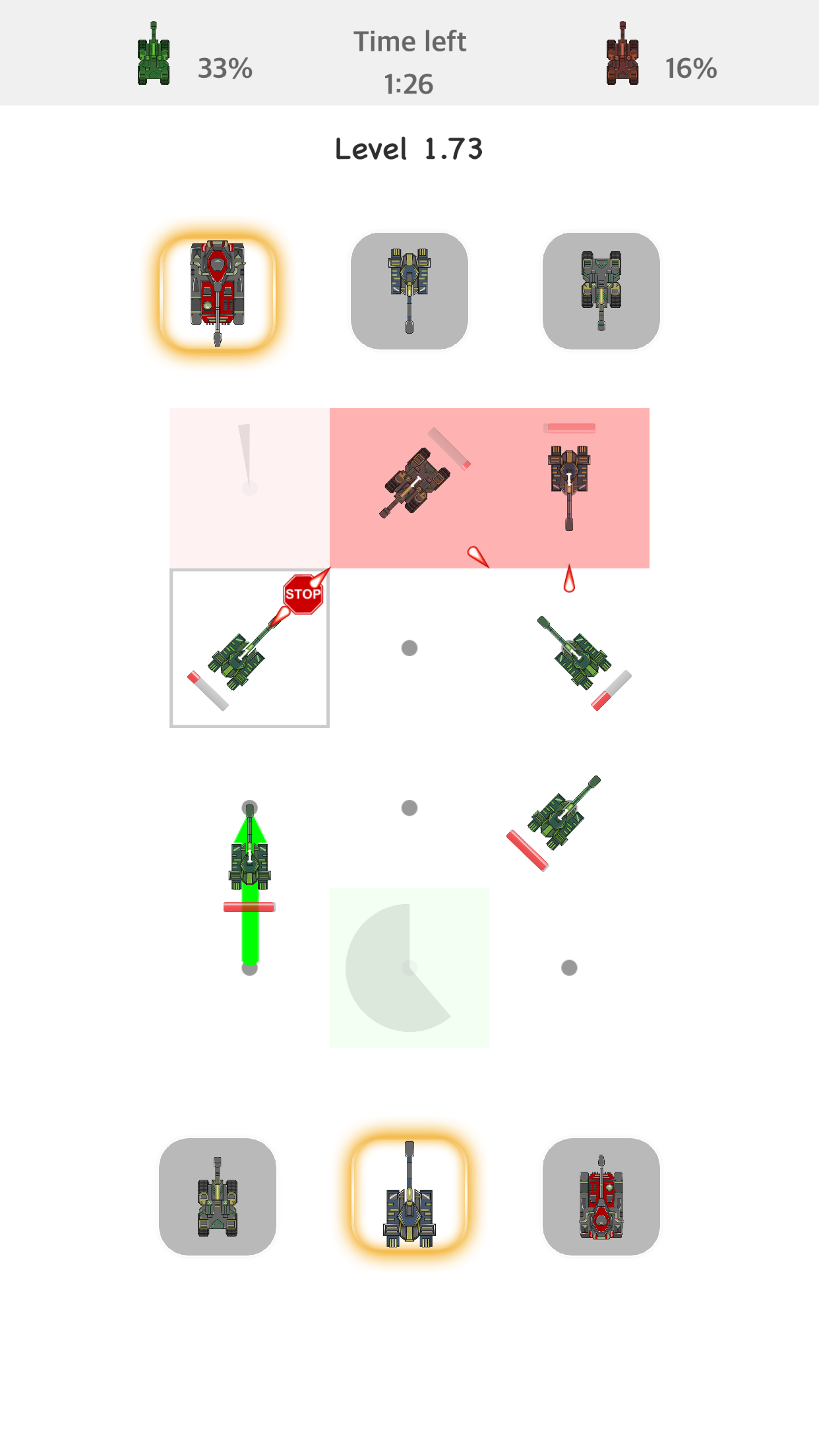Screen dimensions: 819x1456
Task: Tap the pale pink cell with exclamation mark
Action: [249, 488]
